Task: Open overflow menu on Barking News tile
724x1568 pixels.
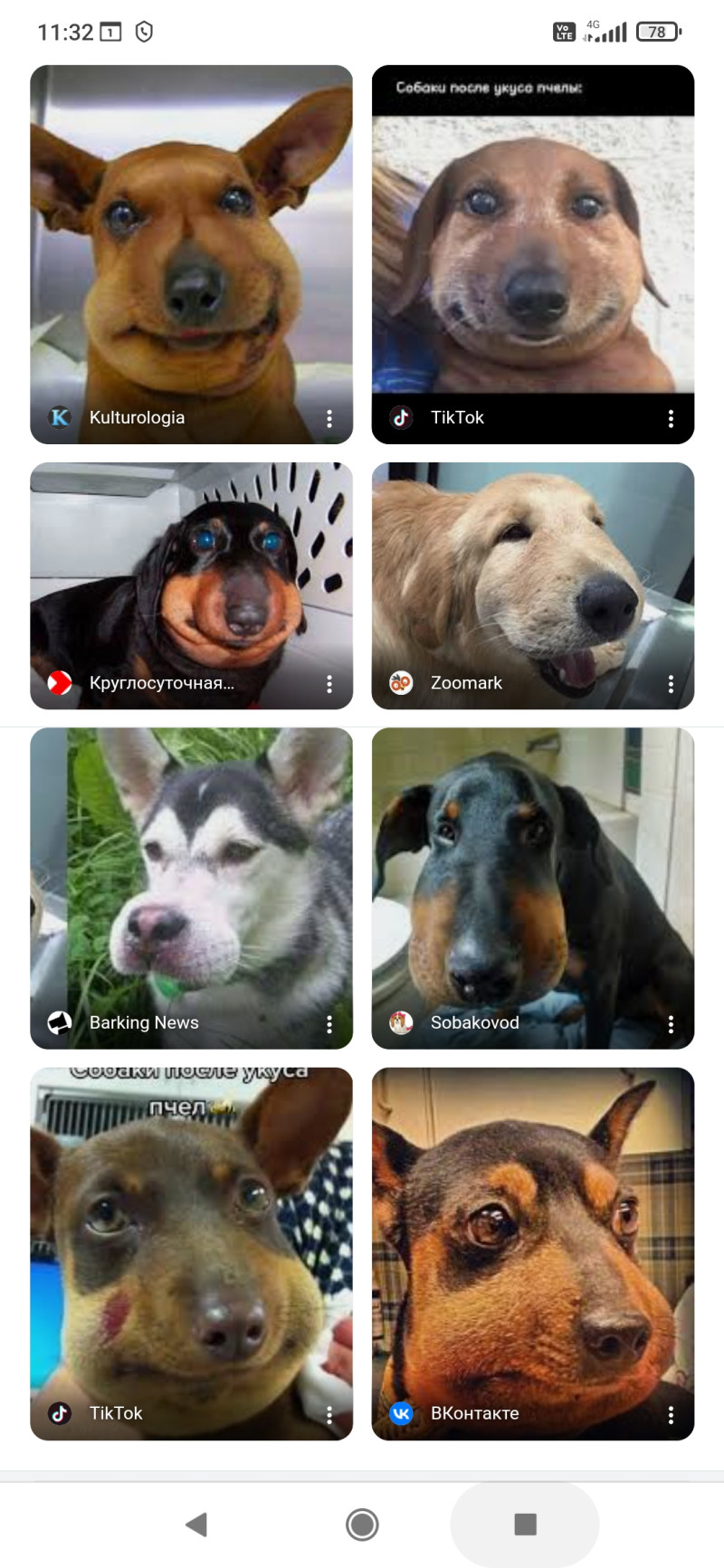Action: point(329,1024)
